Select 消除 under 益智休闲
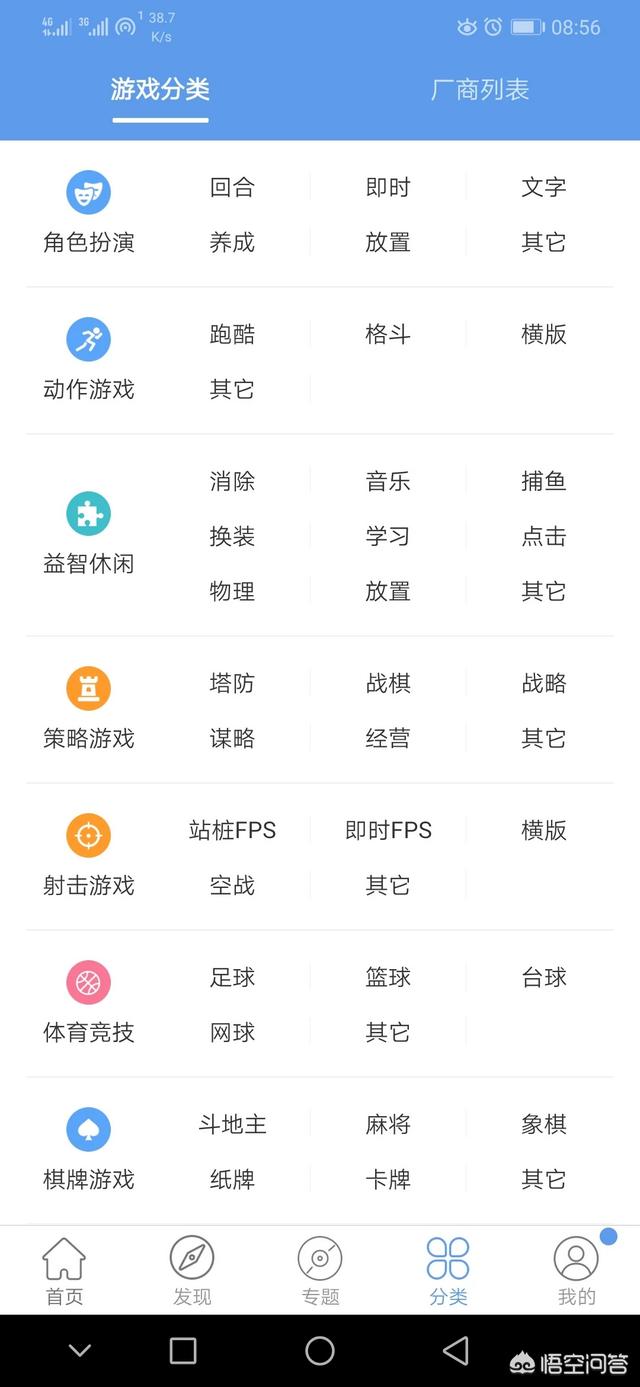The image size is (640, 1387). coord(232,481)
